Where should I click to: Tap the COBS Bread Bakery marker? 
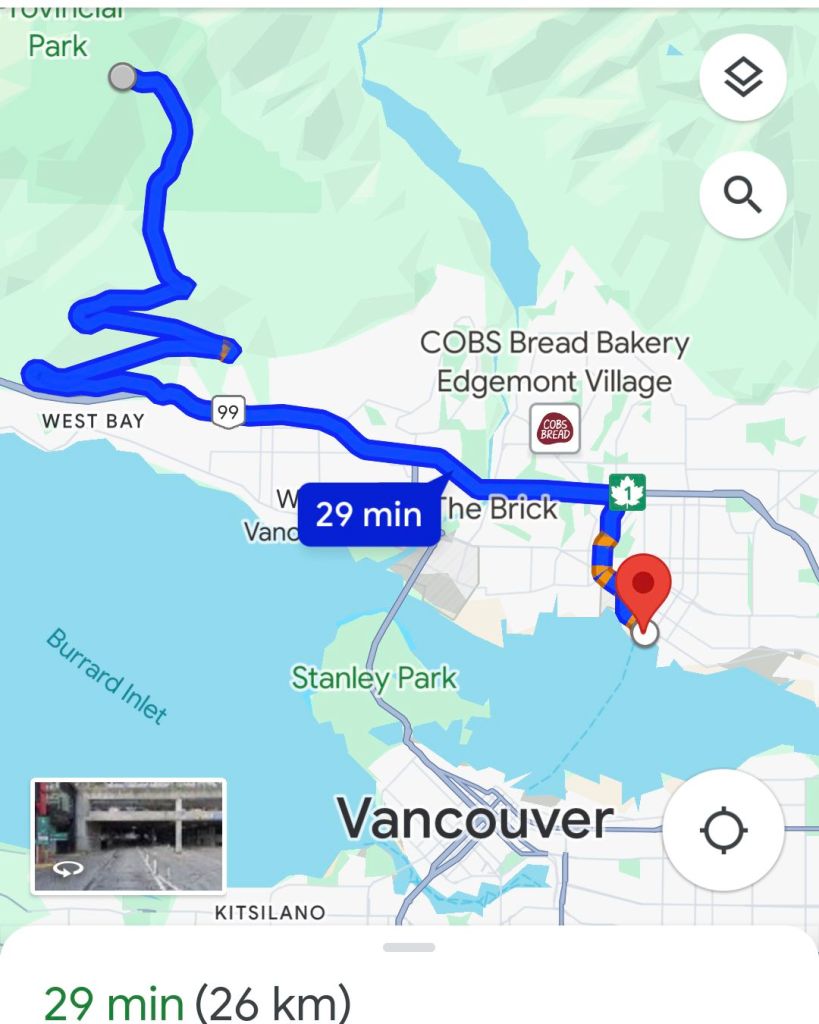pos(555,429)
